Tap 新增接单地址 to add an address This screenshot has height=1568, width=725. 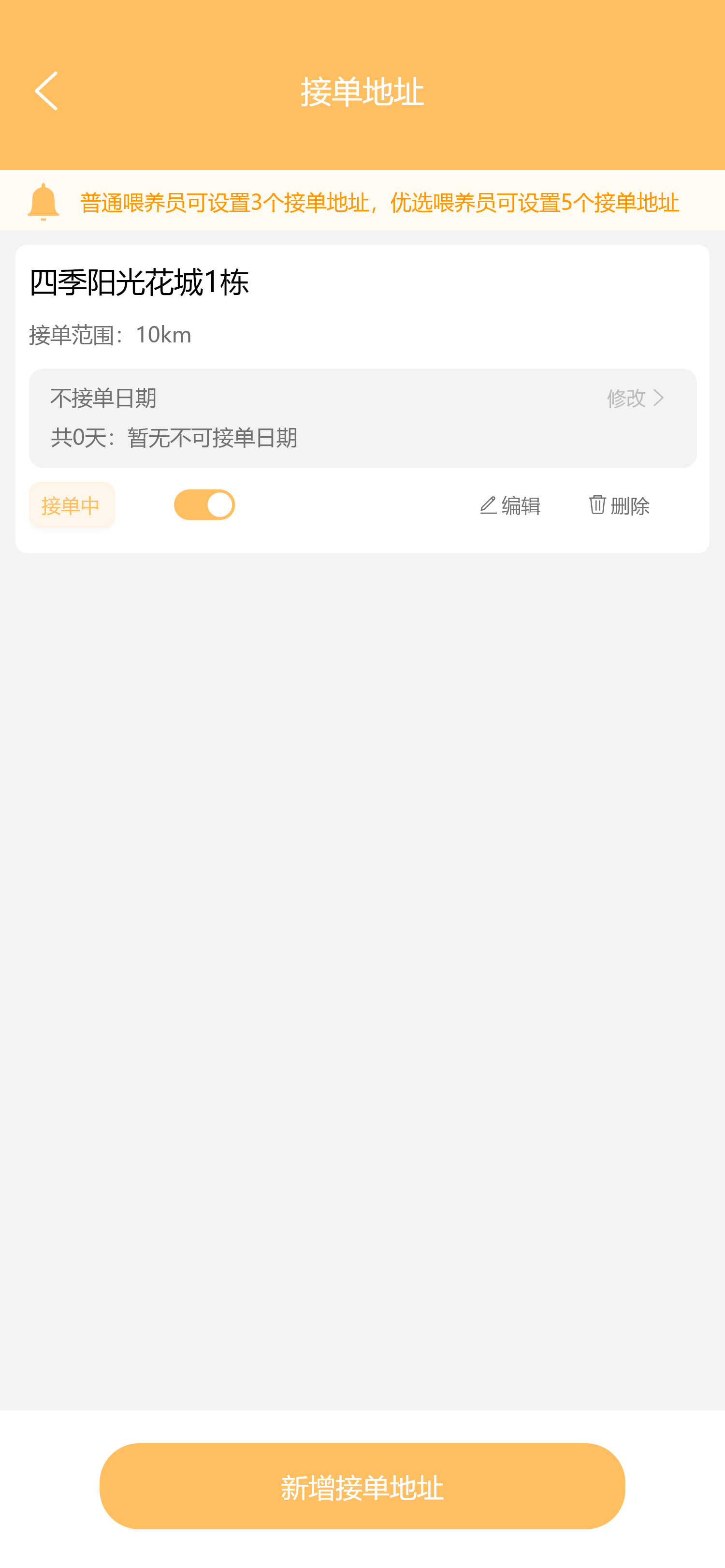point(362,1486)
